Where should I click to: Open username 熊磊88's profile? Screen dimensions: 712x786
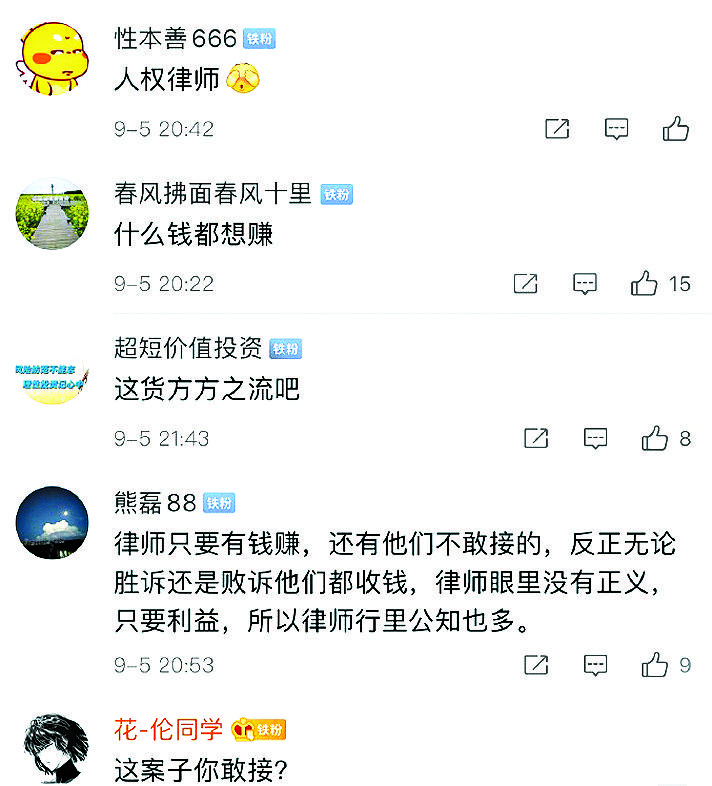click(x=155, y=503)
